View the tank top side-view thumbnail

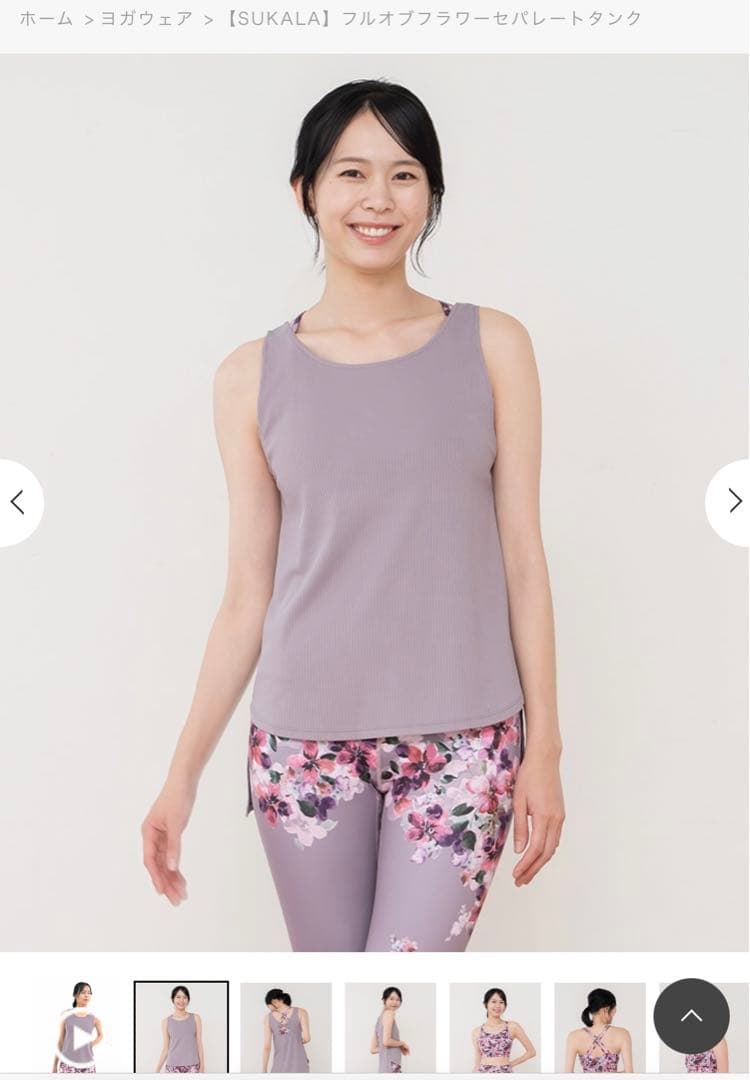click(390, 1028)
